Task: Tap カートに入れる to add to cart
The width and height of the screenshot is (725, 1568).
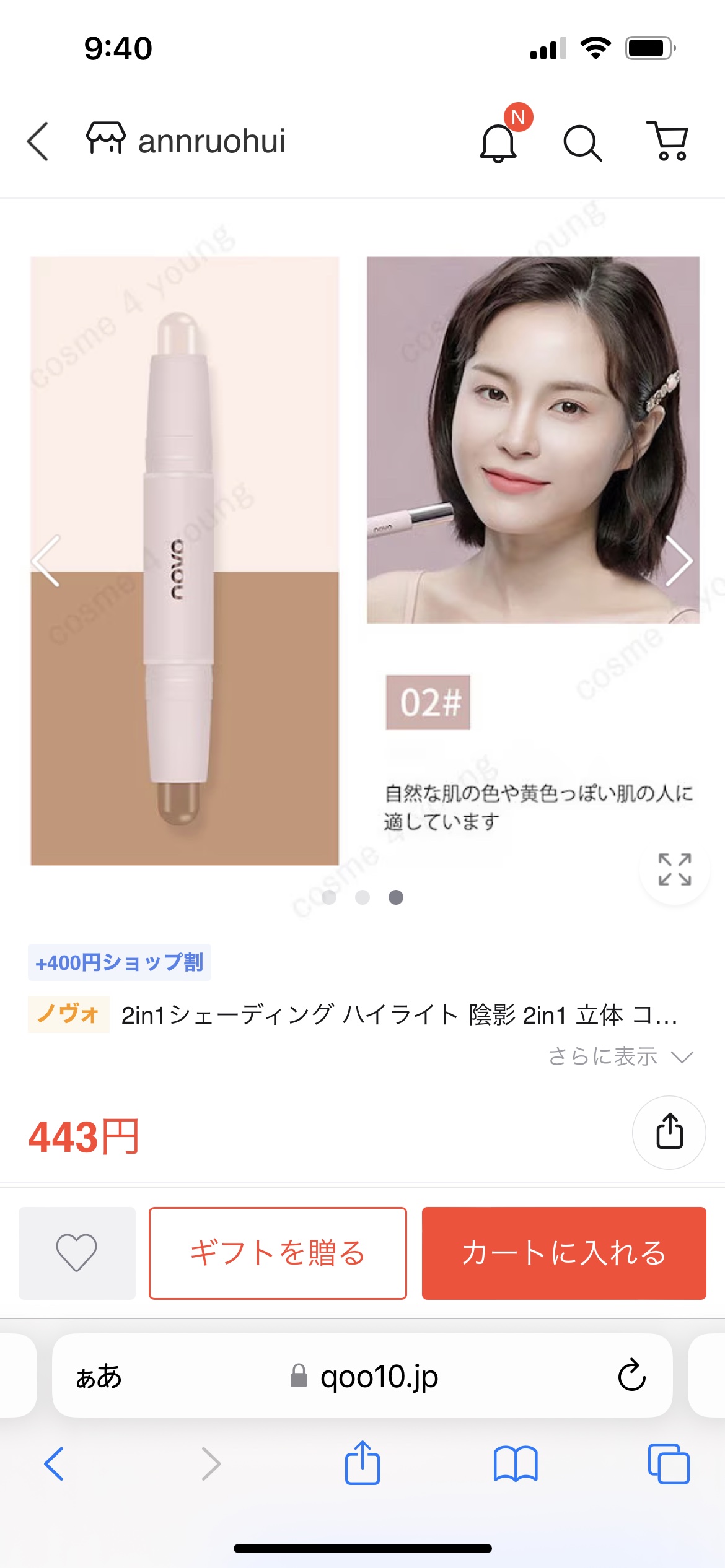Action: tap(564, 1252)
